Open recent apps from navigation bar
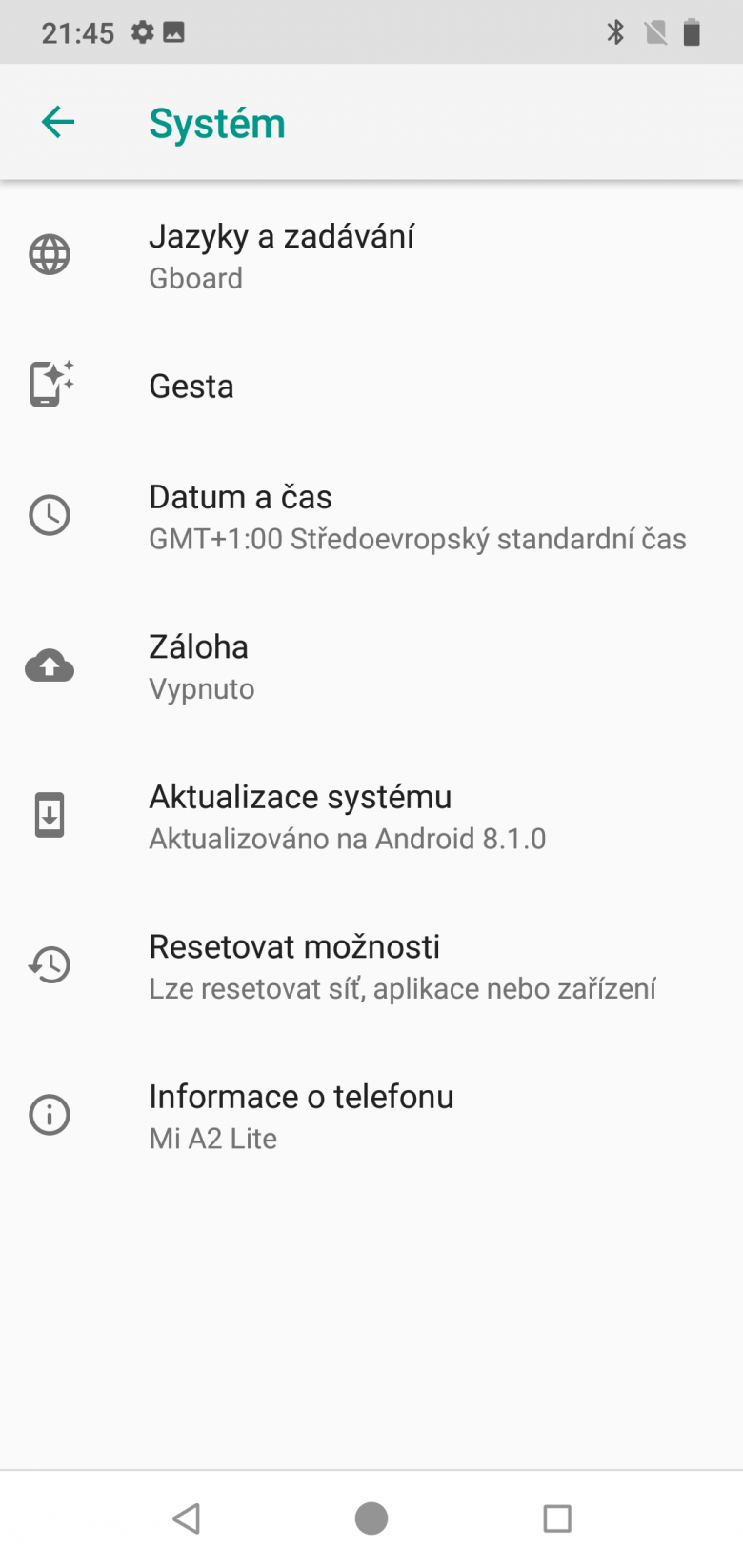The image size is (743, 1568). [557, 1518]
